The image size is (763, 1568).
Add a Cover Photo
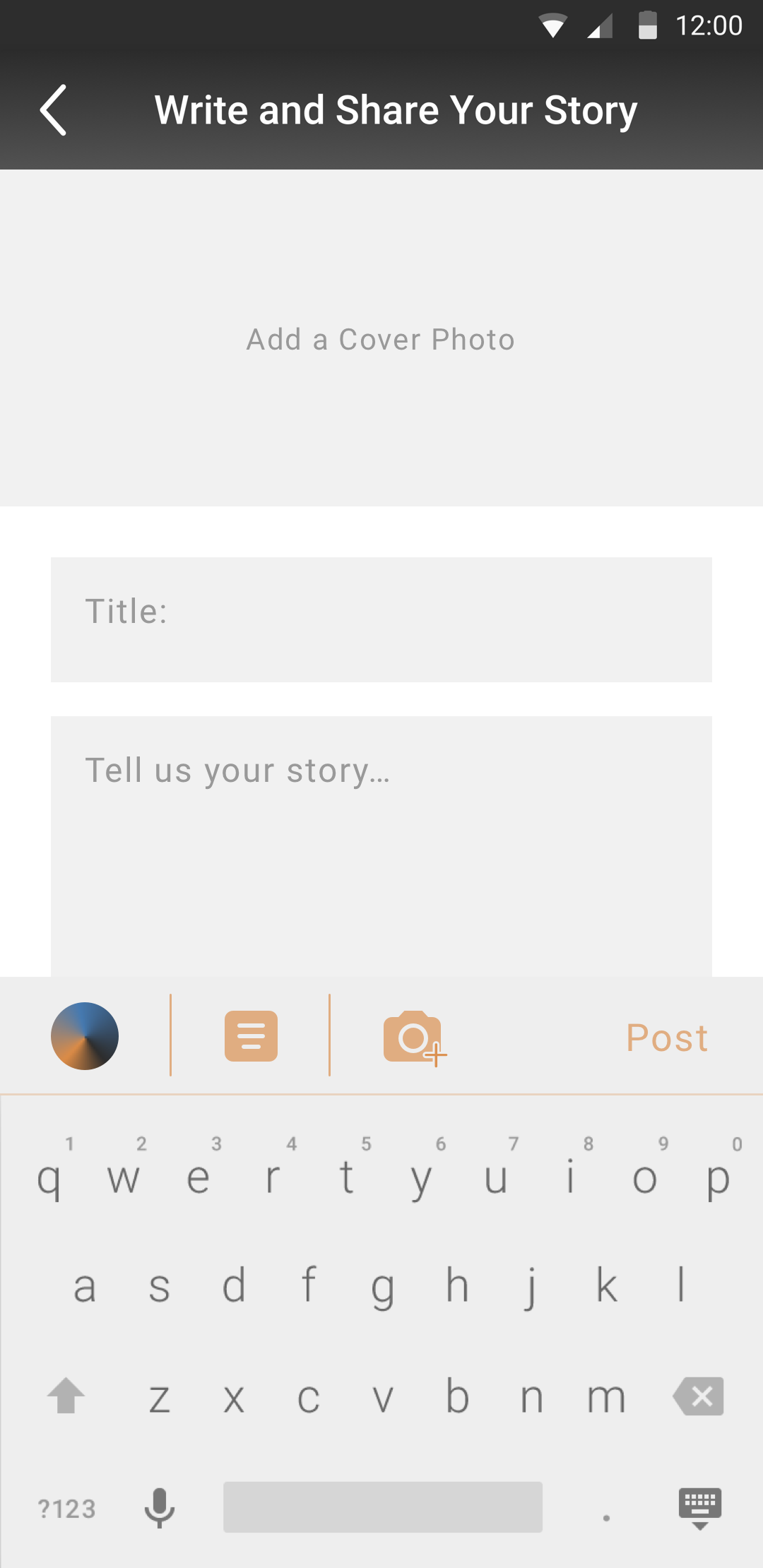pos(381,338)
